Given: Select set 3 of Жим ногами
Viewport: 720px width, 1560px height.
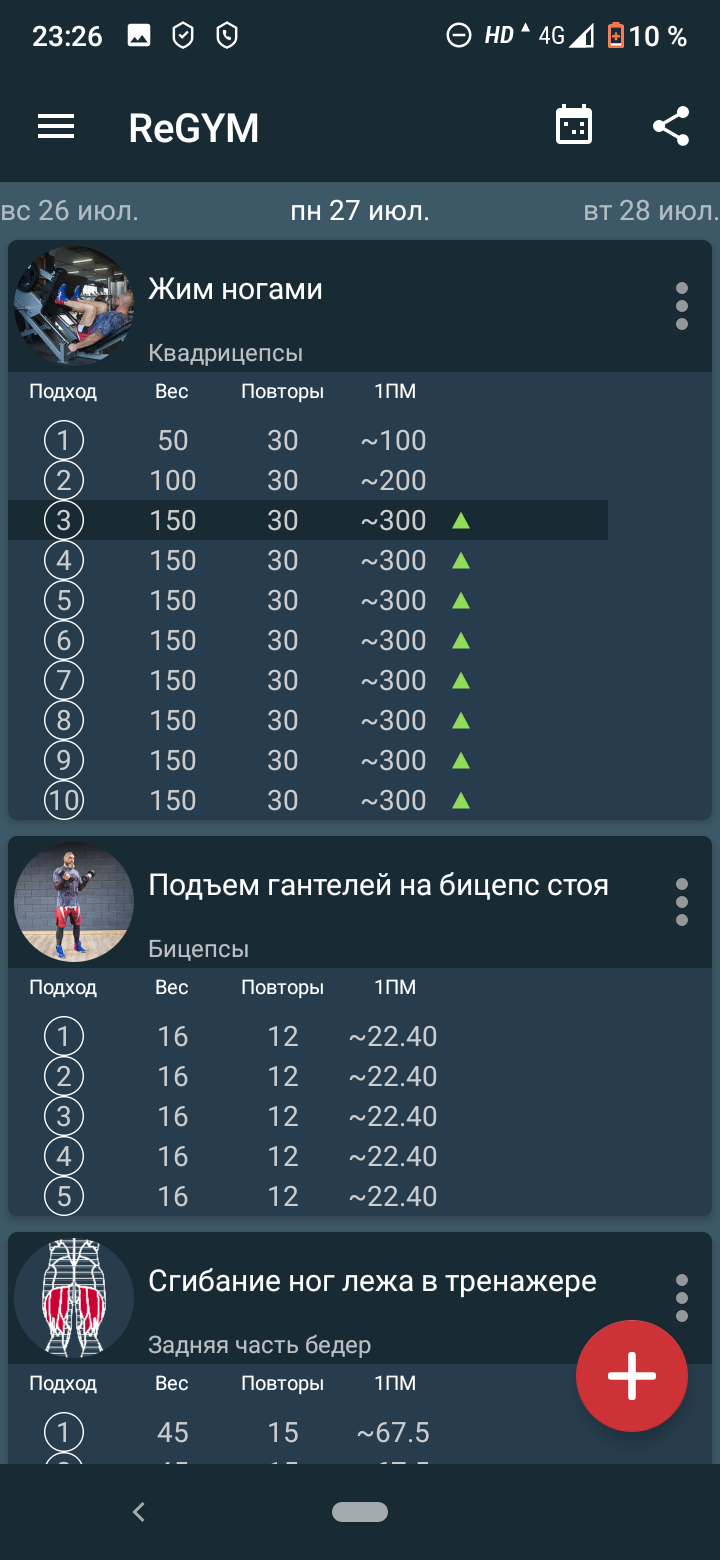Looking at the screenshot, I should [300, 520].
